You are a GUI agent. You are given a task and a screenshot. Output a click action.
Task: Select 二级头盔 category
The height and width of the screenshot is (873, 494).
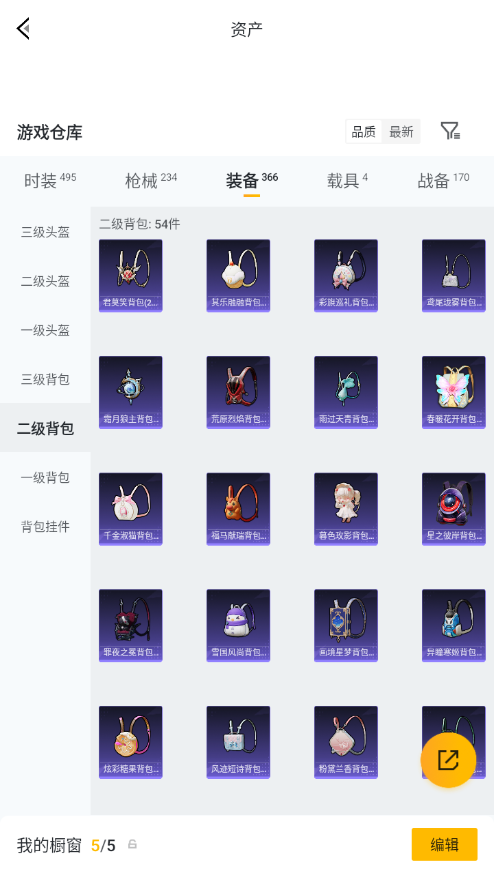[45, 281]
